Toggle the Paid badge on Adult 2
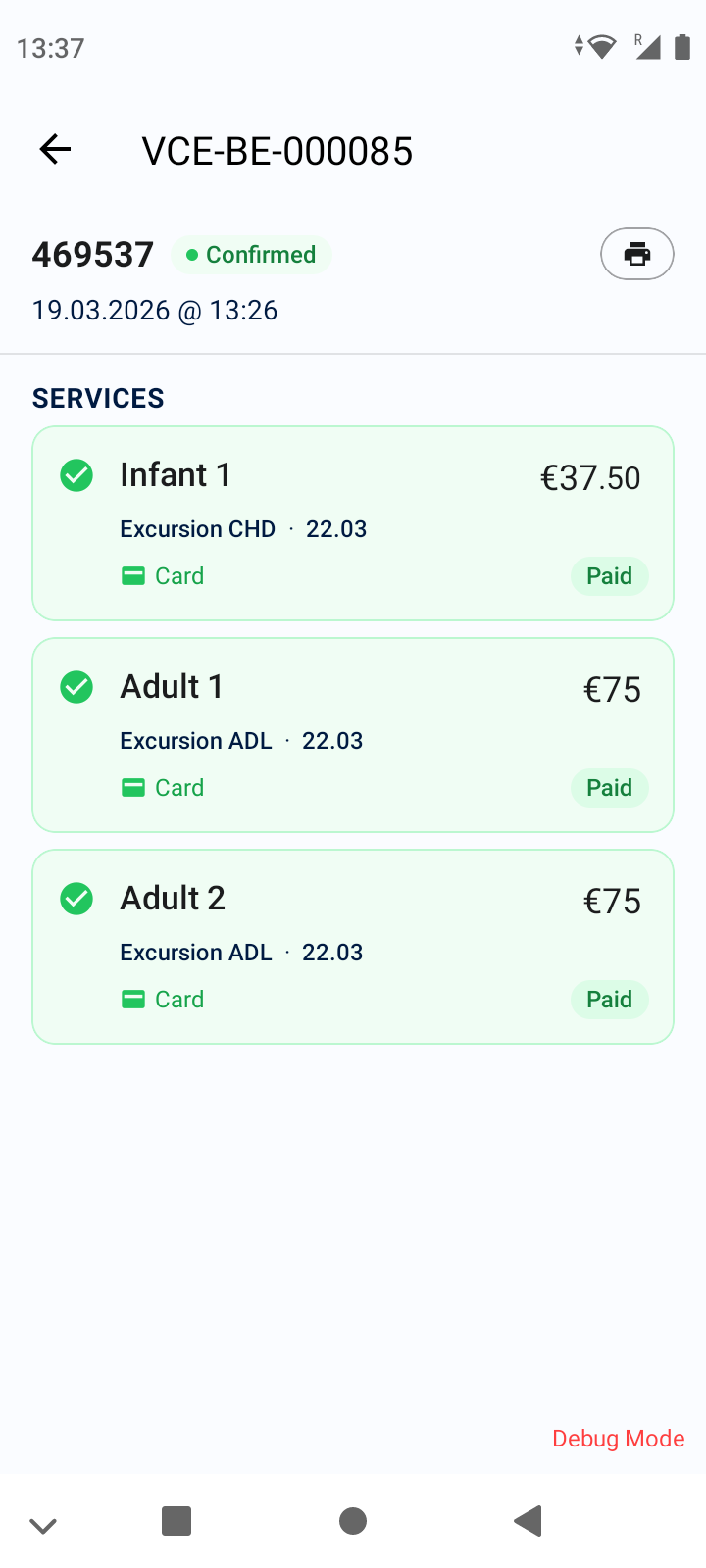 tap(609, 999)
